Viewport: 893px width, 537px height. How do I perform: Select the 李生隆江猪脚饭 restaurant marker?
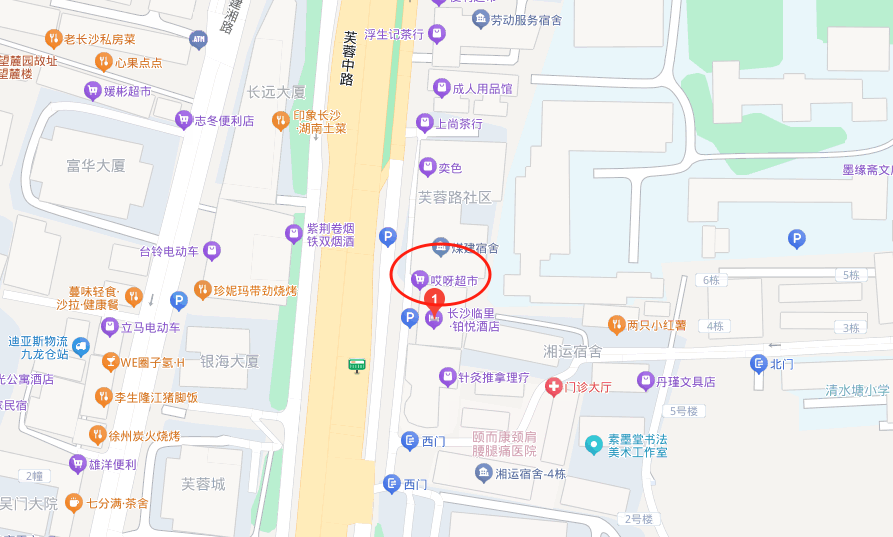(x=102, y=397)
